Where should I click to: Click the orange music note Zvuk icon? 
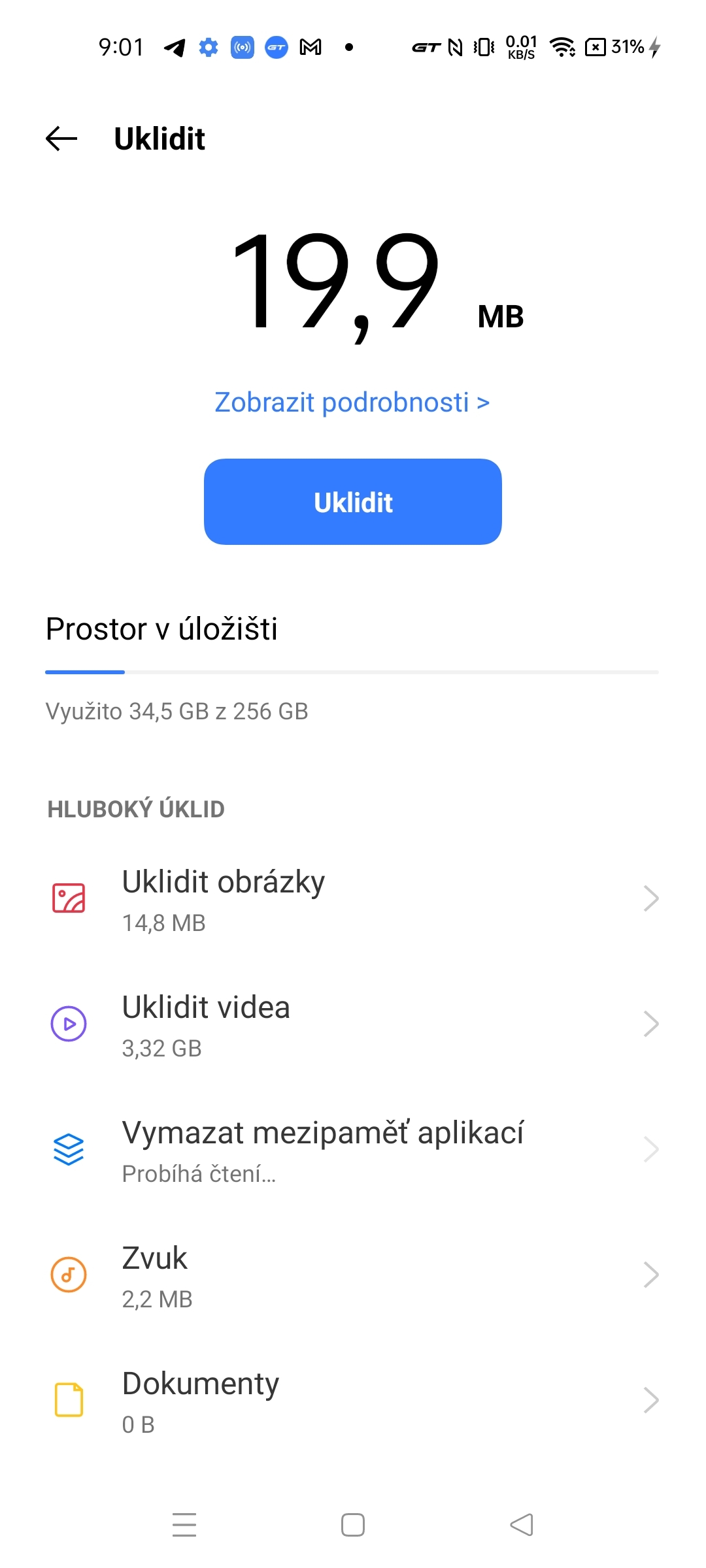tap(67, 1273)
